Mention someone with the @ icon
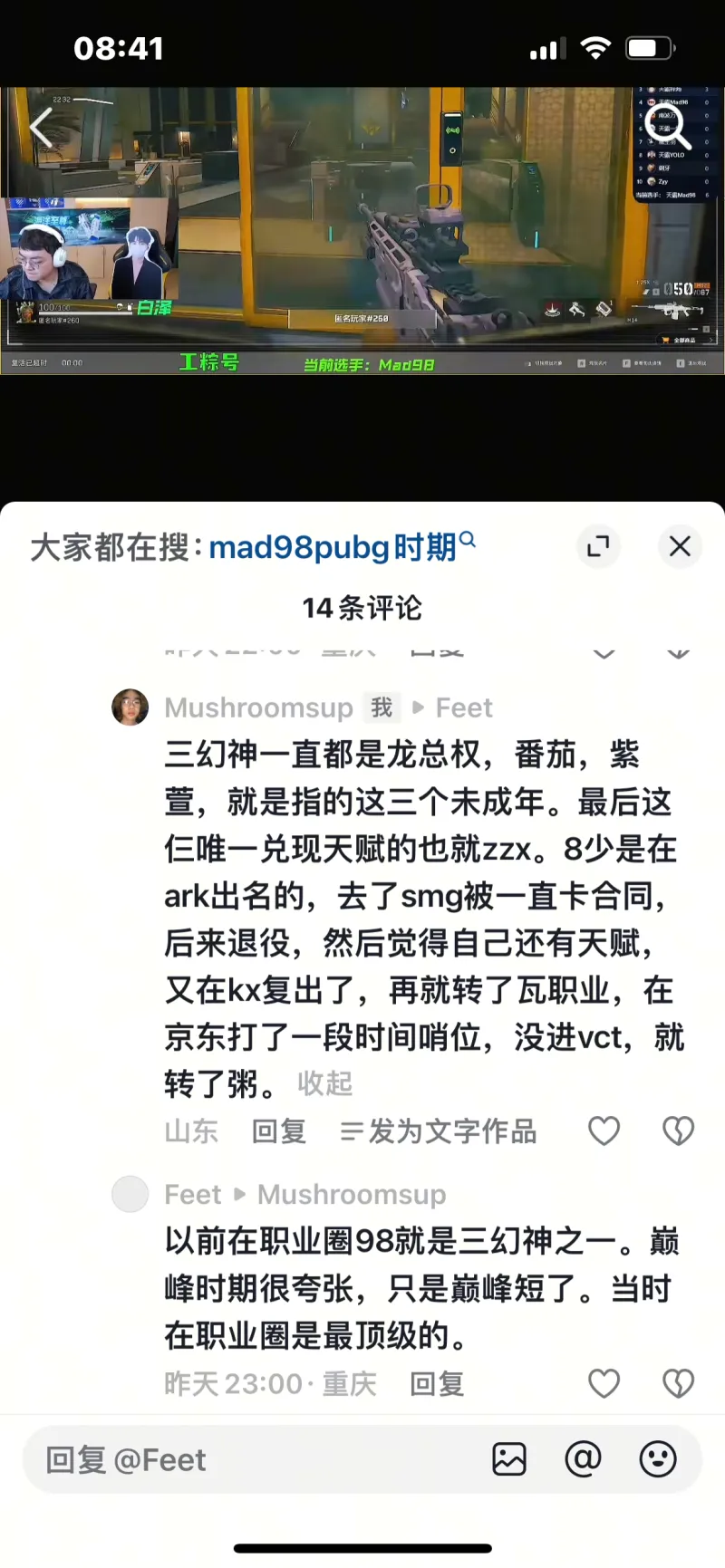The width and height of the screenshot is (725, 1568). tap(584, 1459)
